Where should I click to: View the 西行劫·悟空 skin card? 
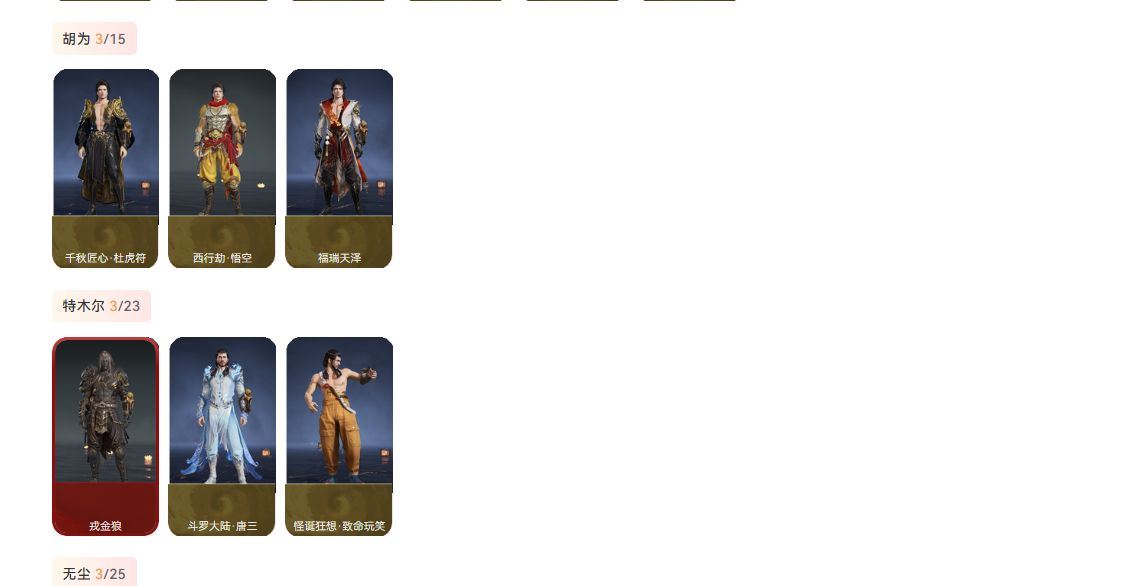(x=222, y=168)
